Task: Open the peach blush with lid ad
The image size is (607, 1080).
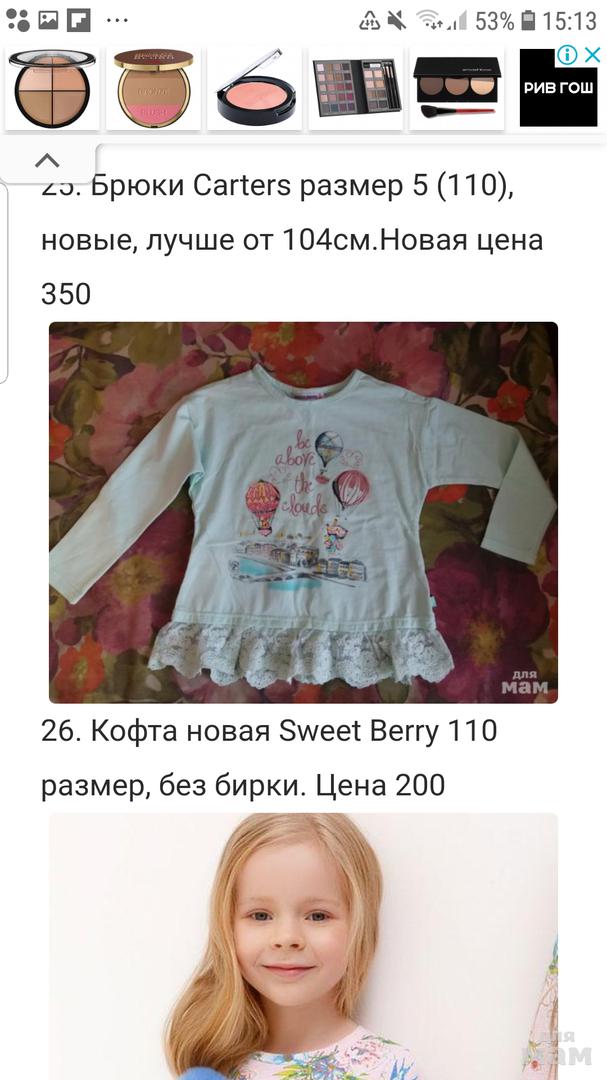Action: [x=255, y=90]
